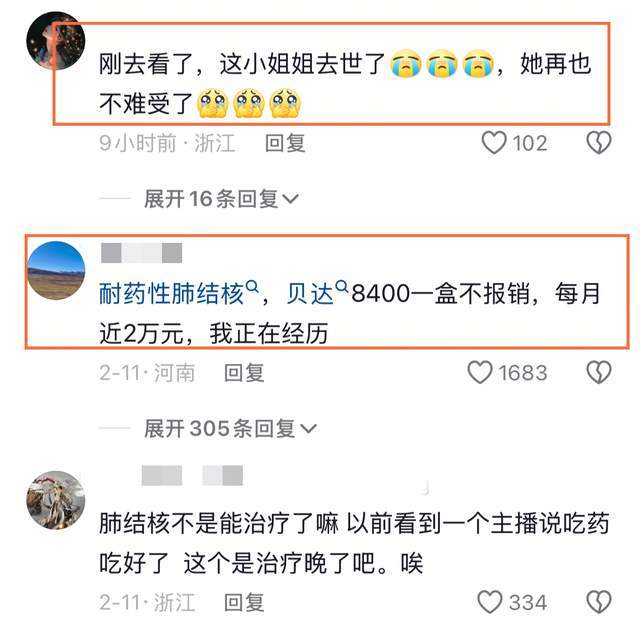Open the avatar of the 肺结核不是能治疗 commenter
This screenshot has width=640, height=629.
tap(55, 500)
